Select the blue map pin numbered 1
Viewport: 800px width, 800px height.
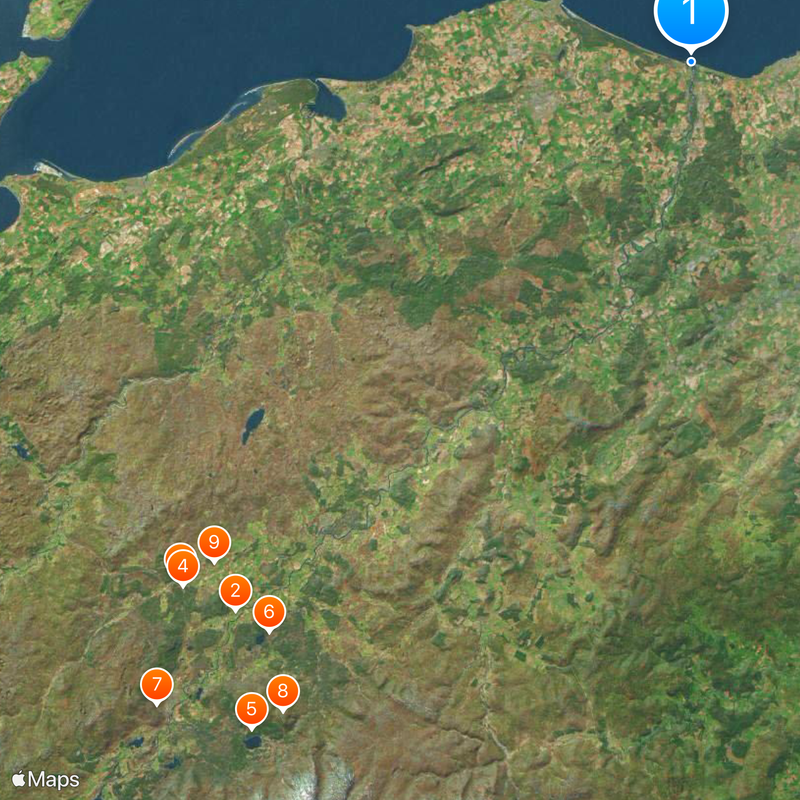(690, 14)
